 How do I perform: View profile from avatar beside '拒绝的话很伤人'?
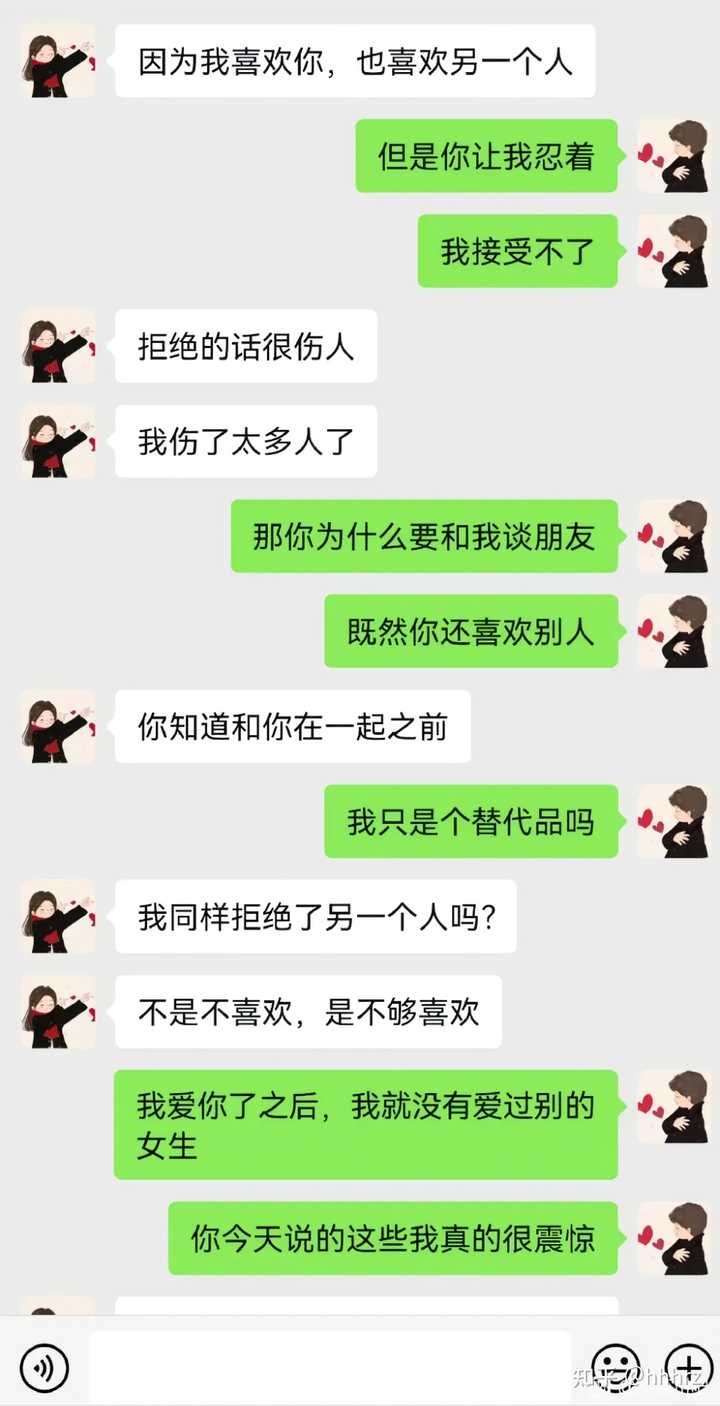click(58, 346)
